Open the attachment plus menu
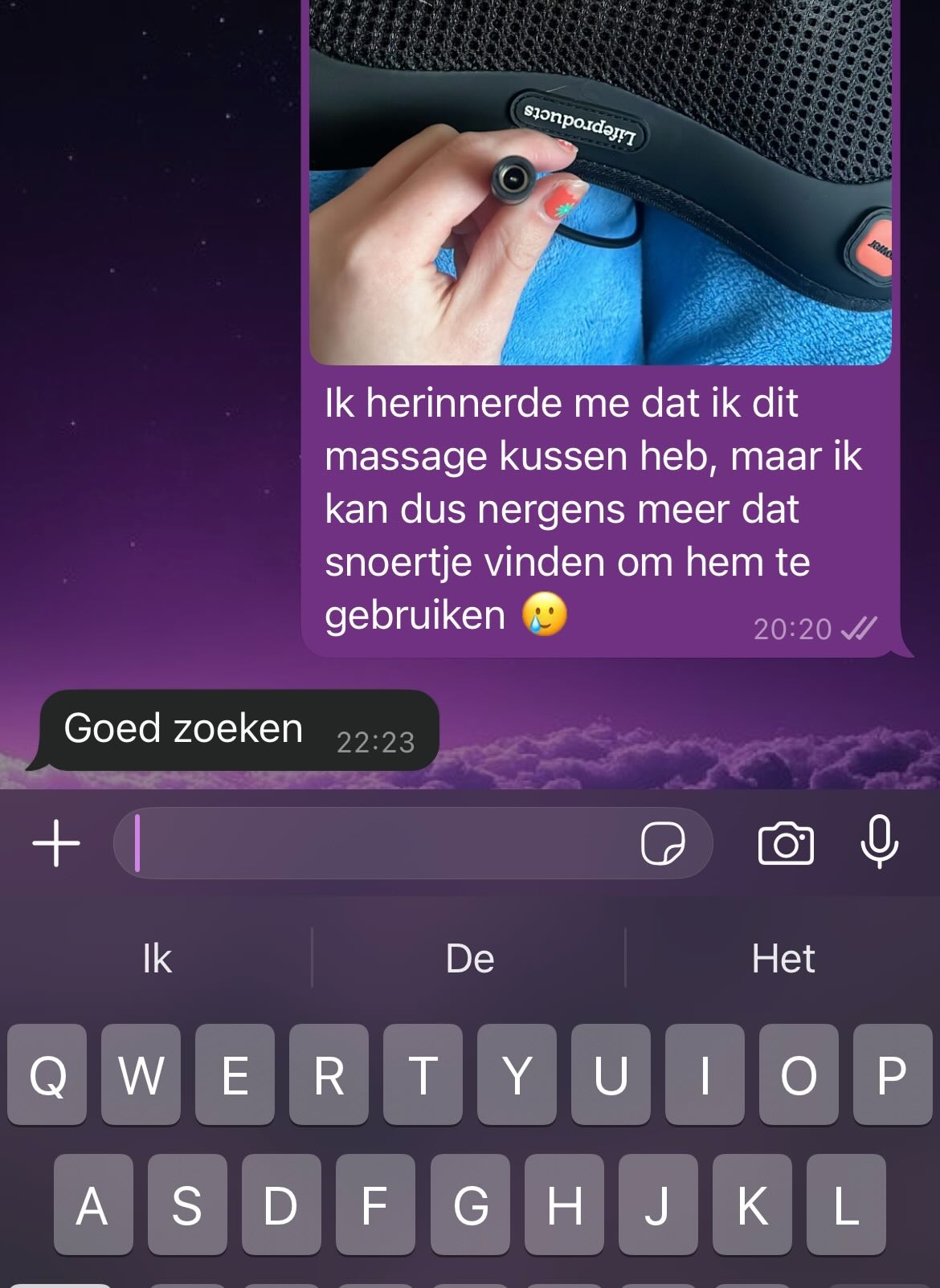940x1288 pixels. [56, 844]
